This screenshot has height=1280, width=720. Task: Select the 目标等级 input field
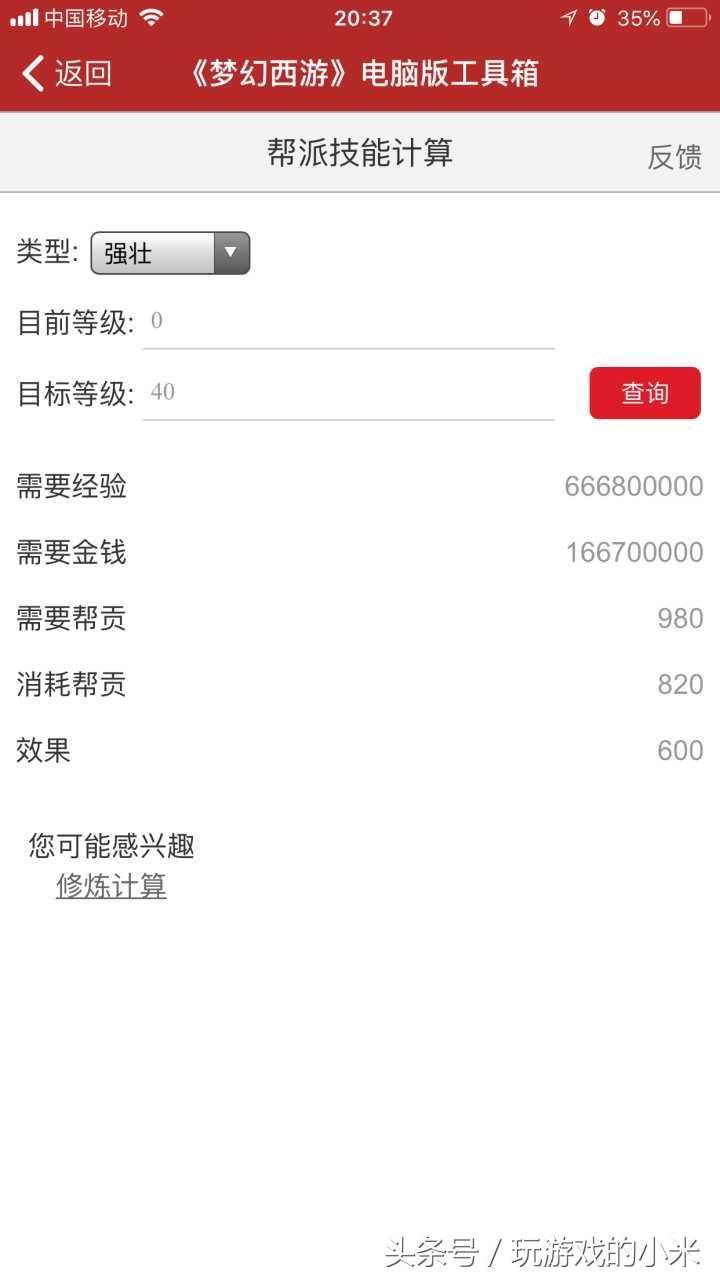(348, 392)
